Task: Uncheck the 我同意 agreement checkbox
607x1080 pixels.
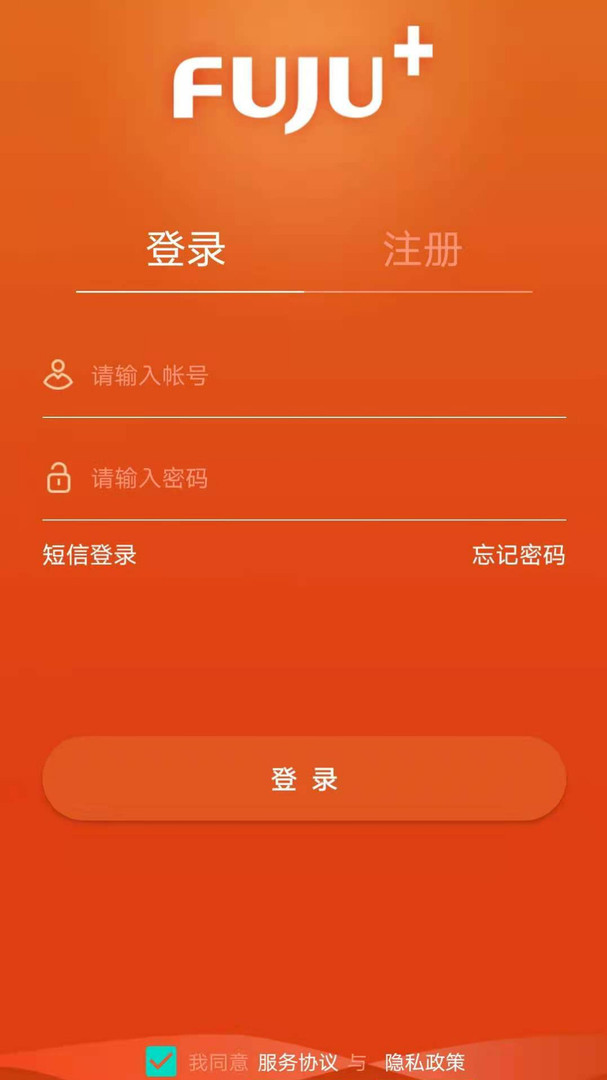Action: 161,1061
